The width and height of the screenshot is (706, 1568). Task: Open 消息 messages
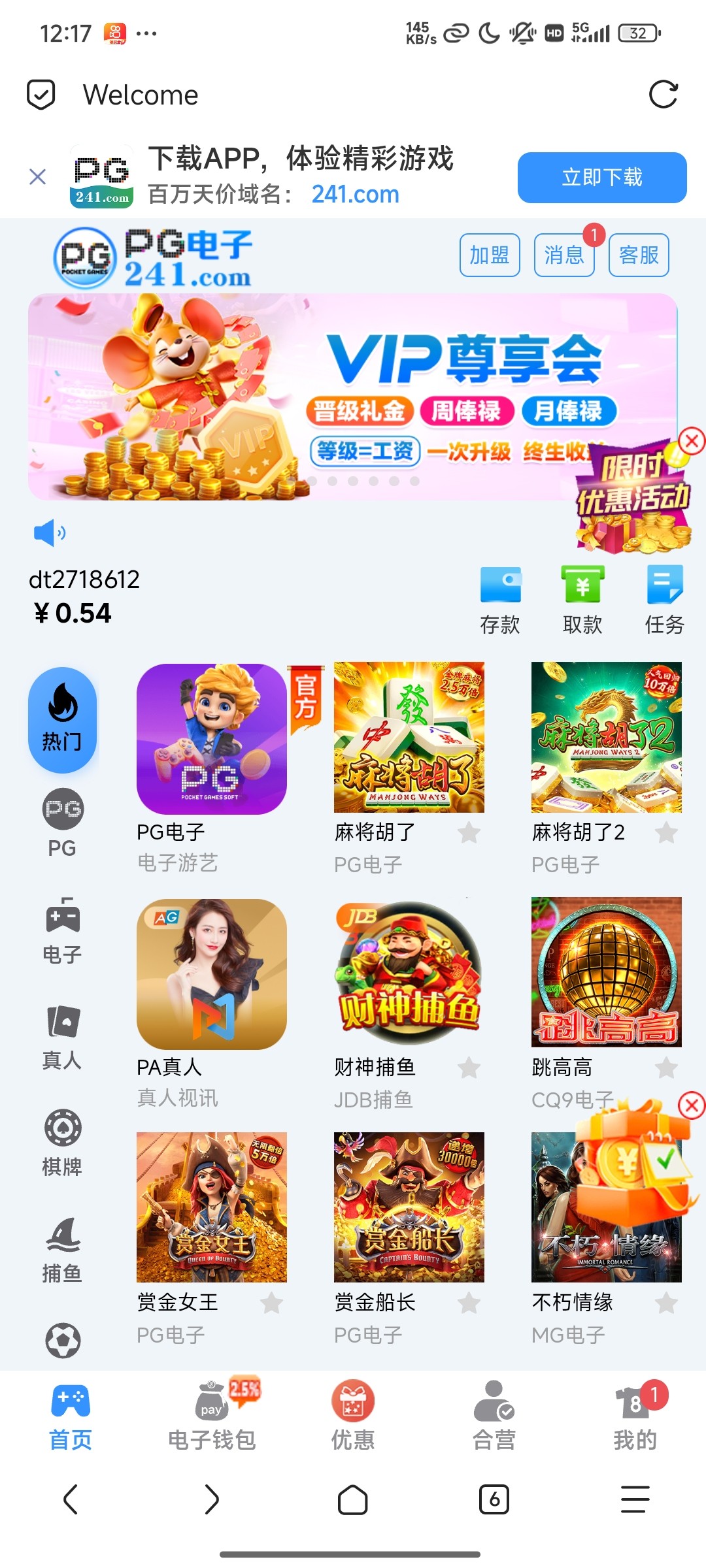(563, 255)
